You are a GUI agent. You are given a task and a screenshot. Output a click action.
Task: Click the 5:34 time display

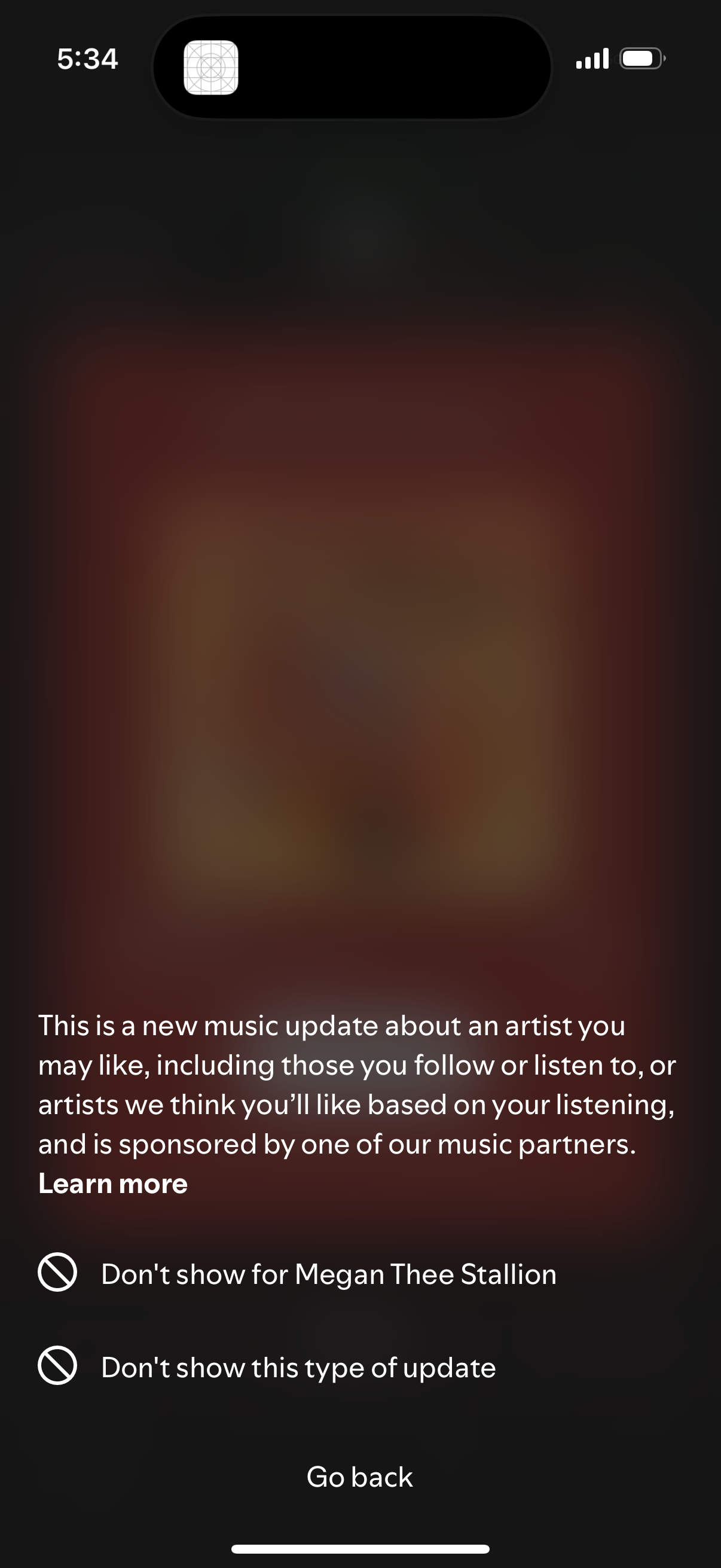(x=88, y=59)
